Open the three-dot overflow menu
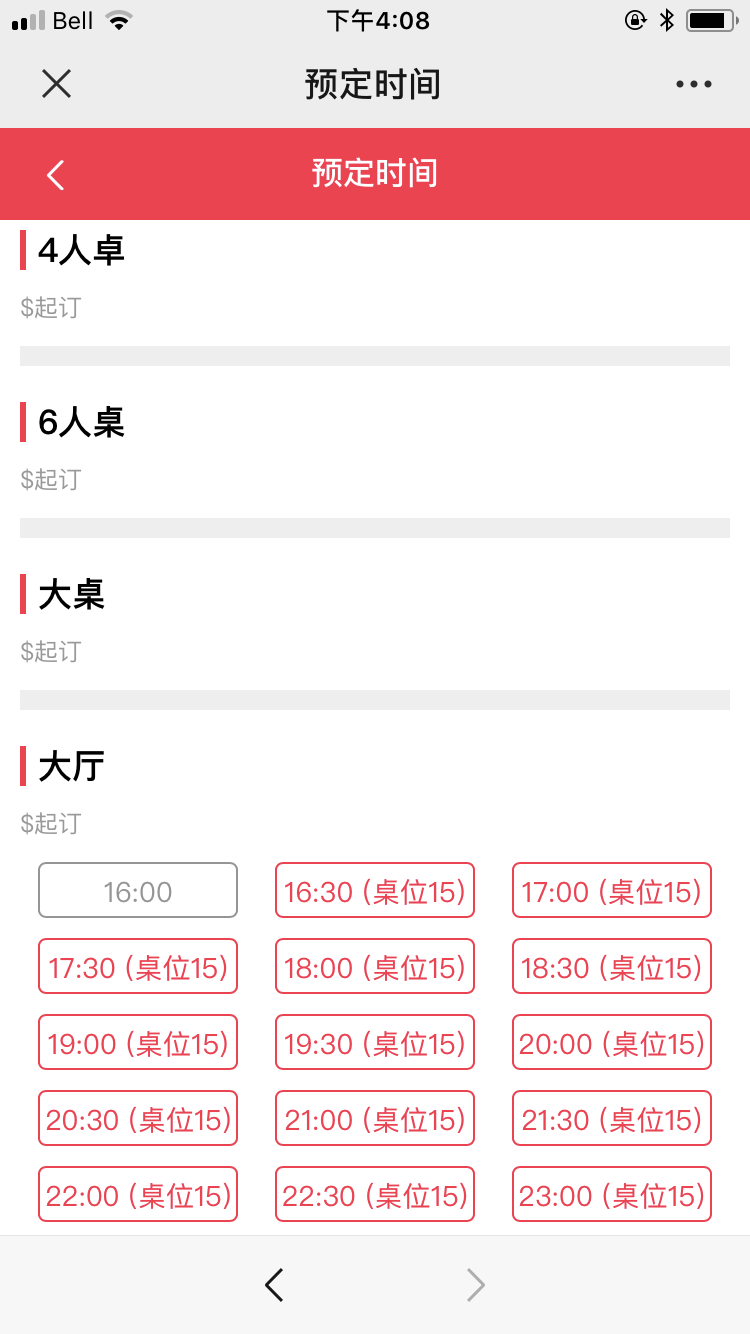Viewport: 750px width, 1334px height. [693, 84]
